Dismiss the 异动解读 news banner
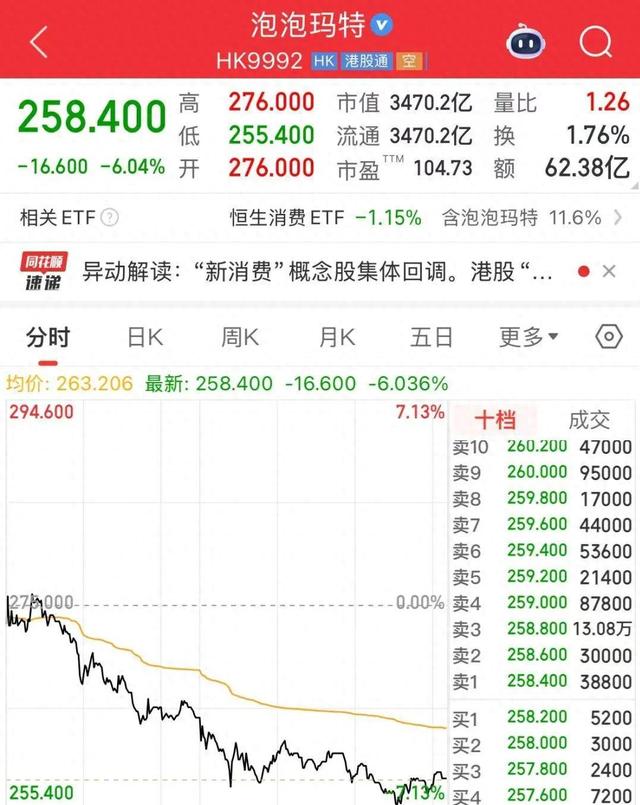This screenshot has width=640, height=805. pyautogui.click(x=608, y=271)
